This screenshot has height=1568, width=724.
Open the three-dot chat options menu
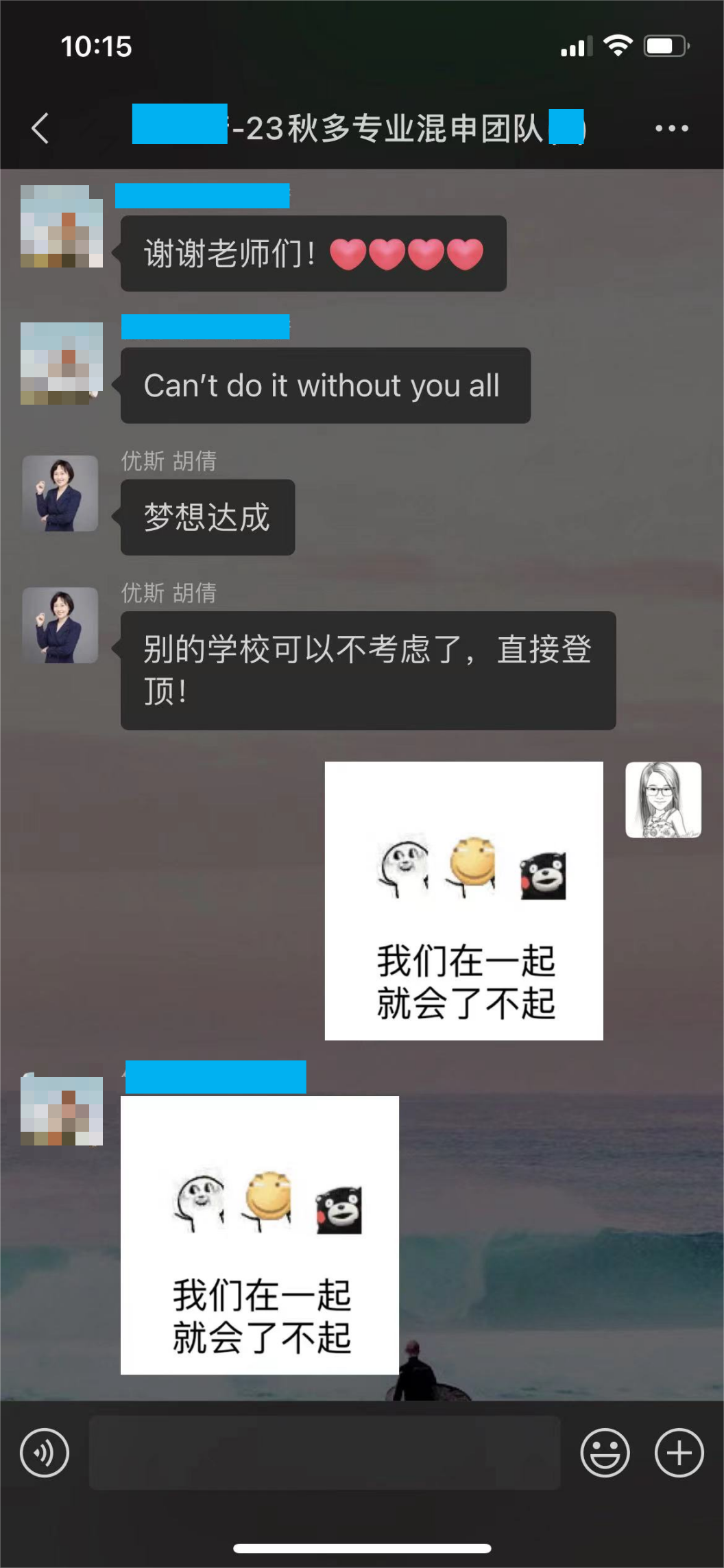[x=671, y=128]
